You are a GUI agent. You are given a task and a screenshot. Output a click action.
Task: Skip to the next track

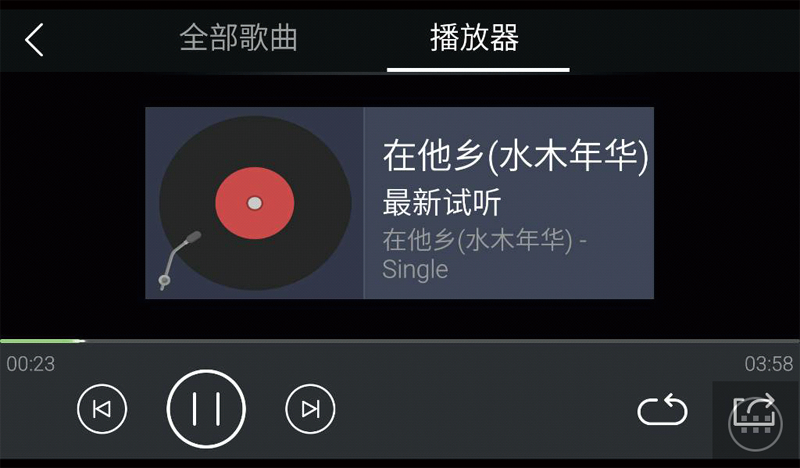[x=310, y=408]
